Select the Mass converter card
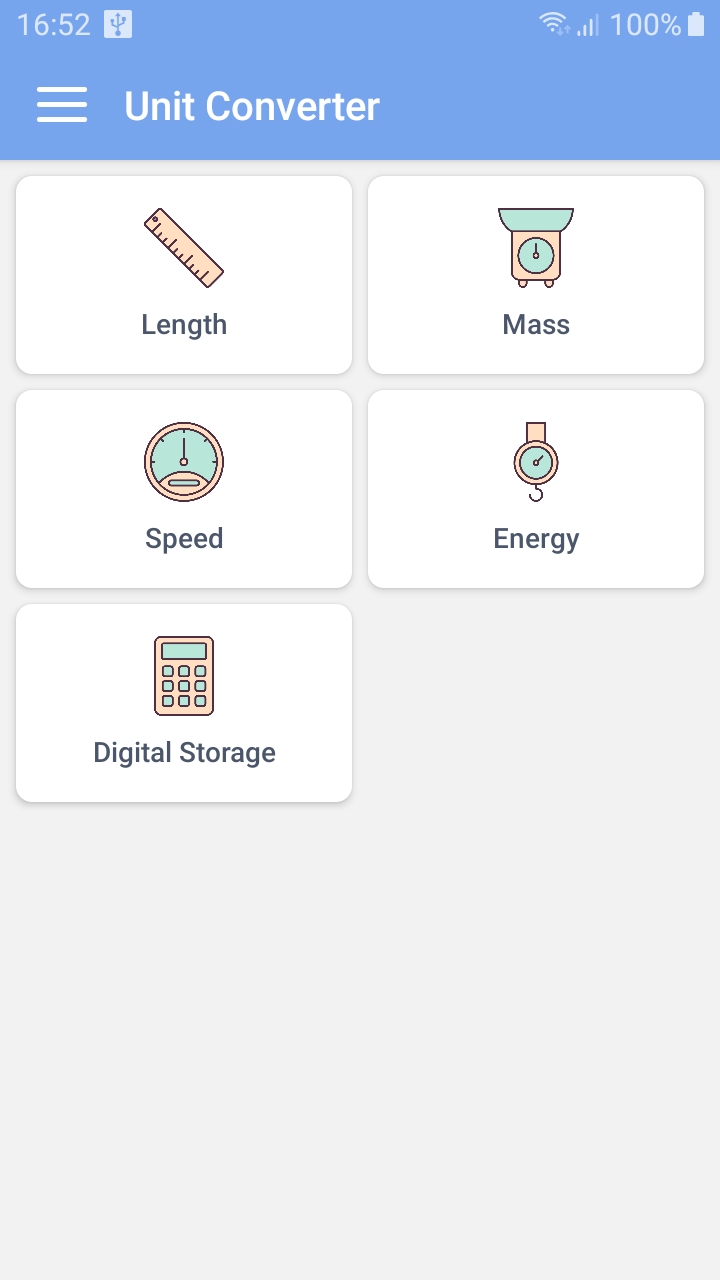Screen dimensions: 720x1280 [x=536, y=275]
